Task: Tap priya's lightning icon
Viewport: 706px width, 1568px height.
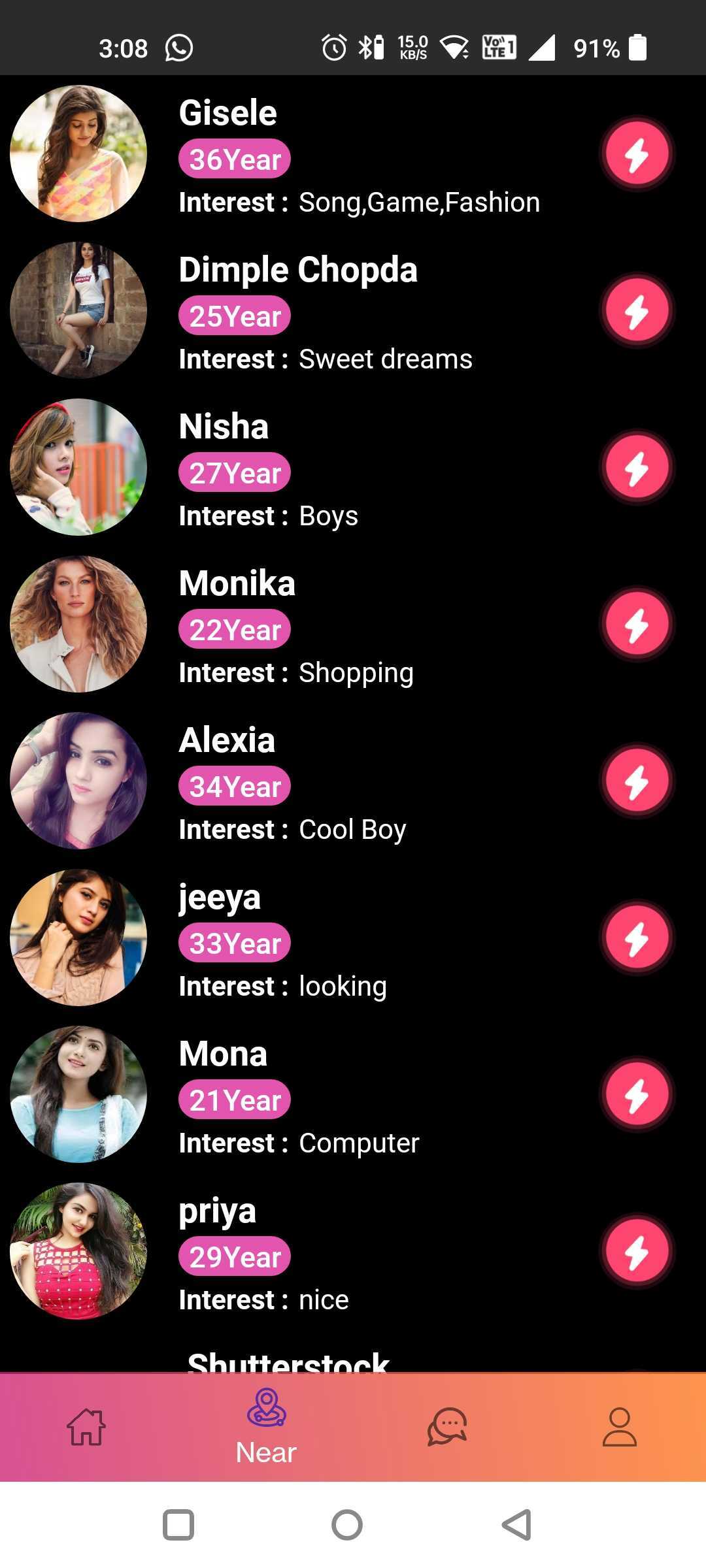Action: coord(637,1252)
